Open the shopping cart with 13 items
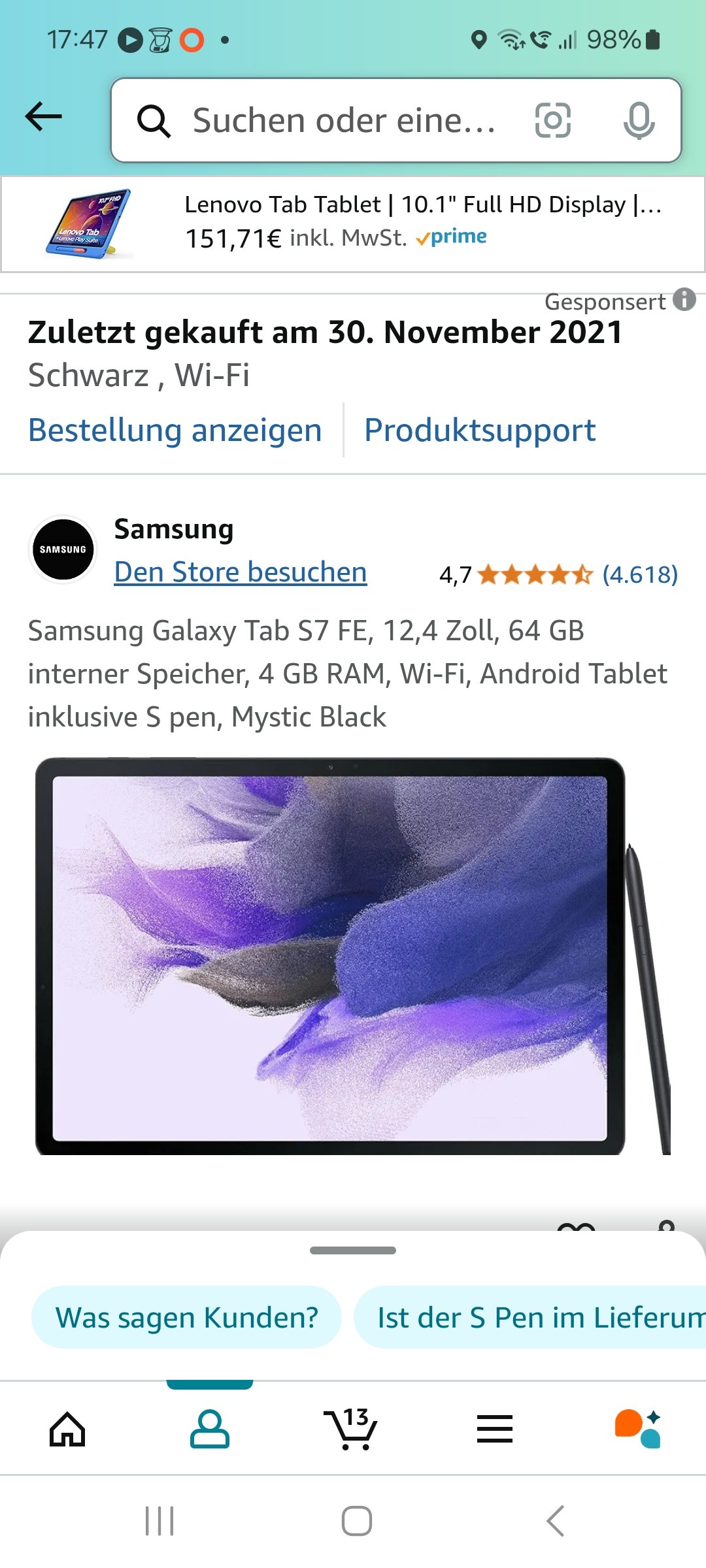 [x=351, y=1428]
